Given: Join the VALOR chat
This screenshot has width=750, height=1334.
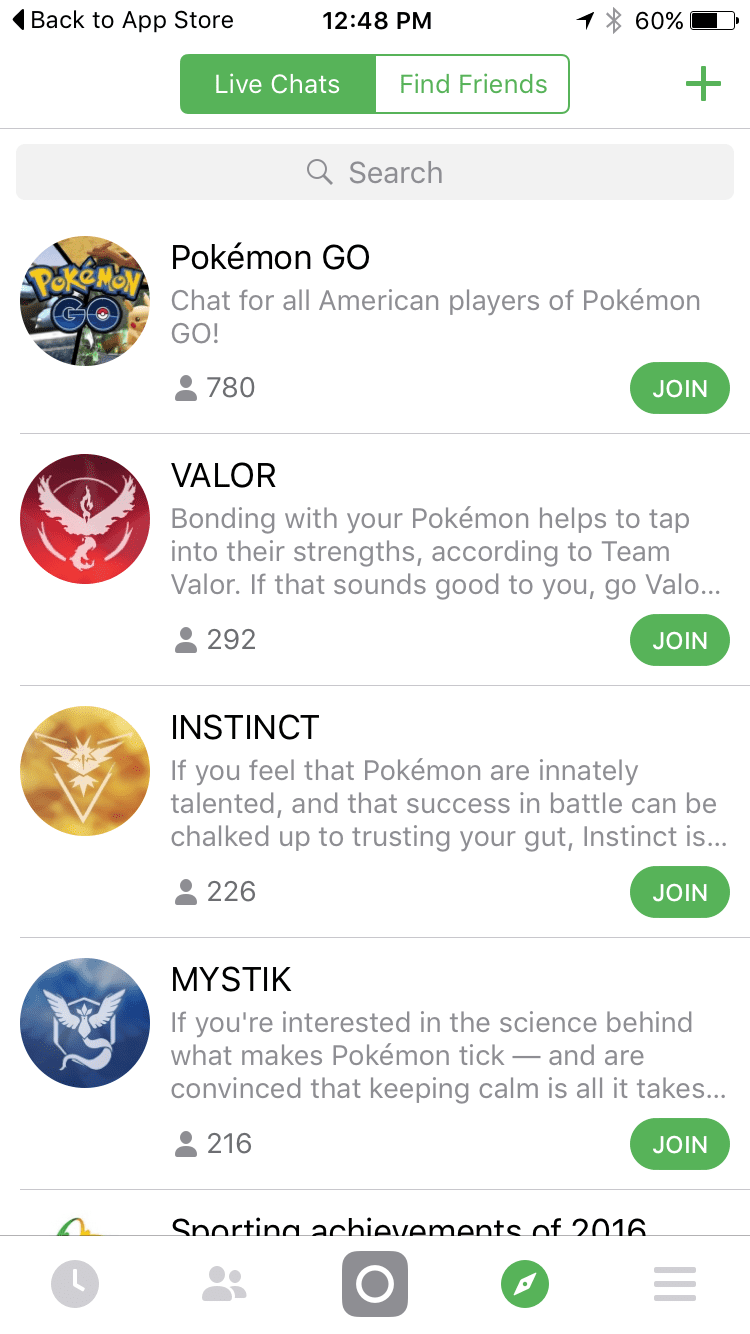Looking at the screenshot, I should coord(680,640).
